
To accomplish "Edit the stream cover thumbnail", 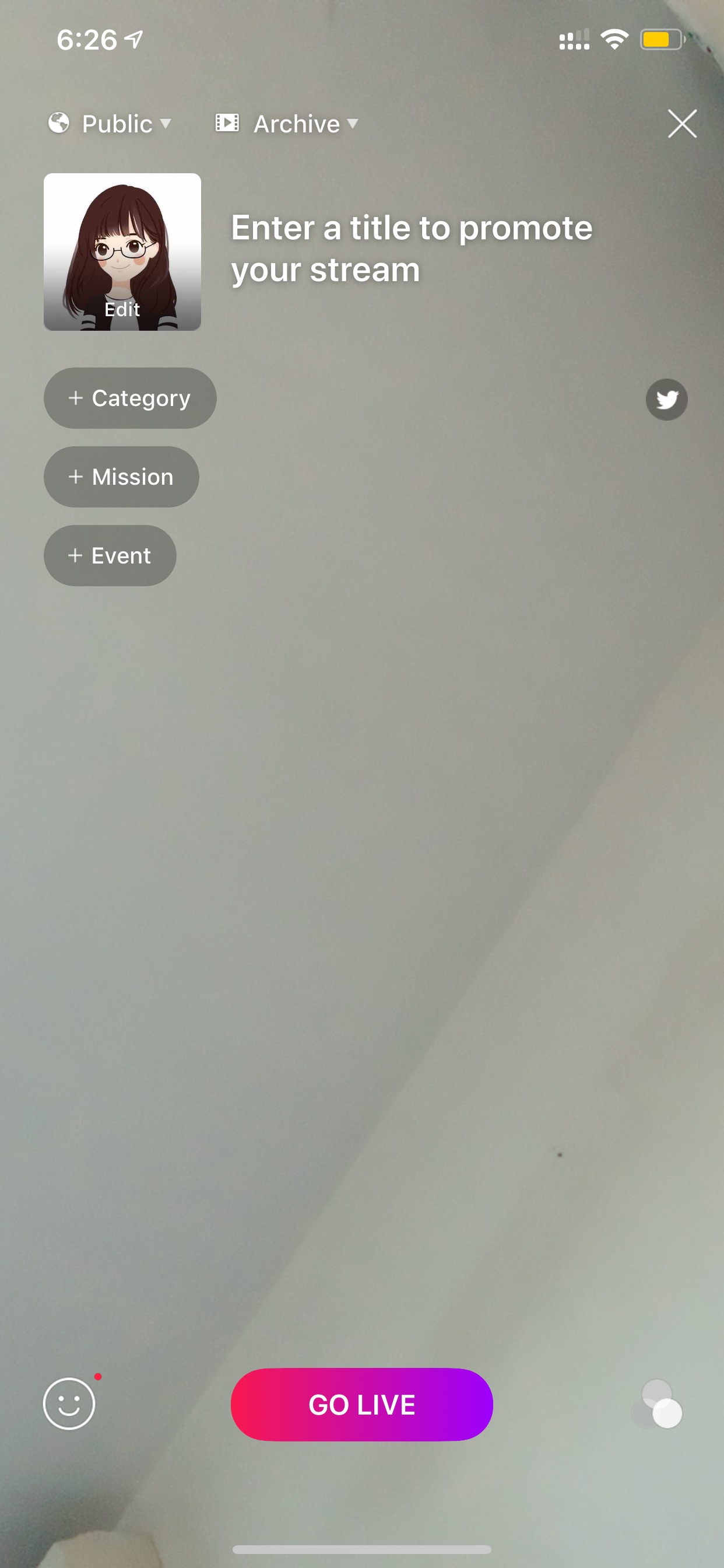I will coord(122,252).
